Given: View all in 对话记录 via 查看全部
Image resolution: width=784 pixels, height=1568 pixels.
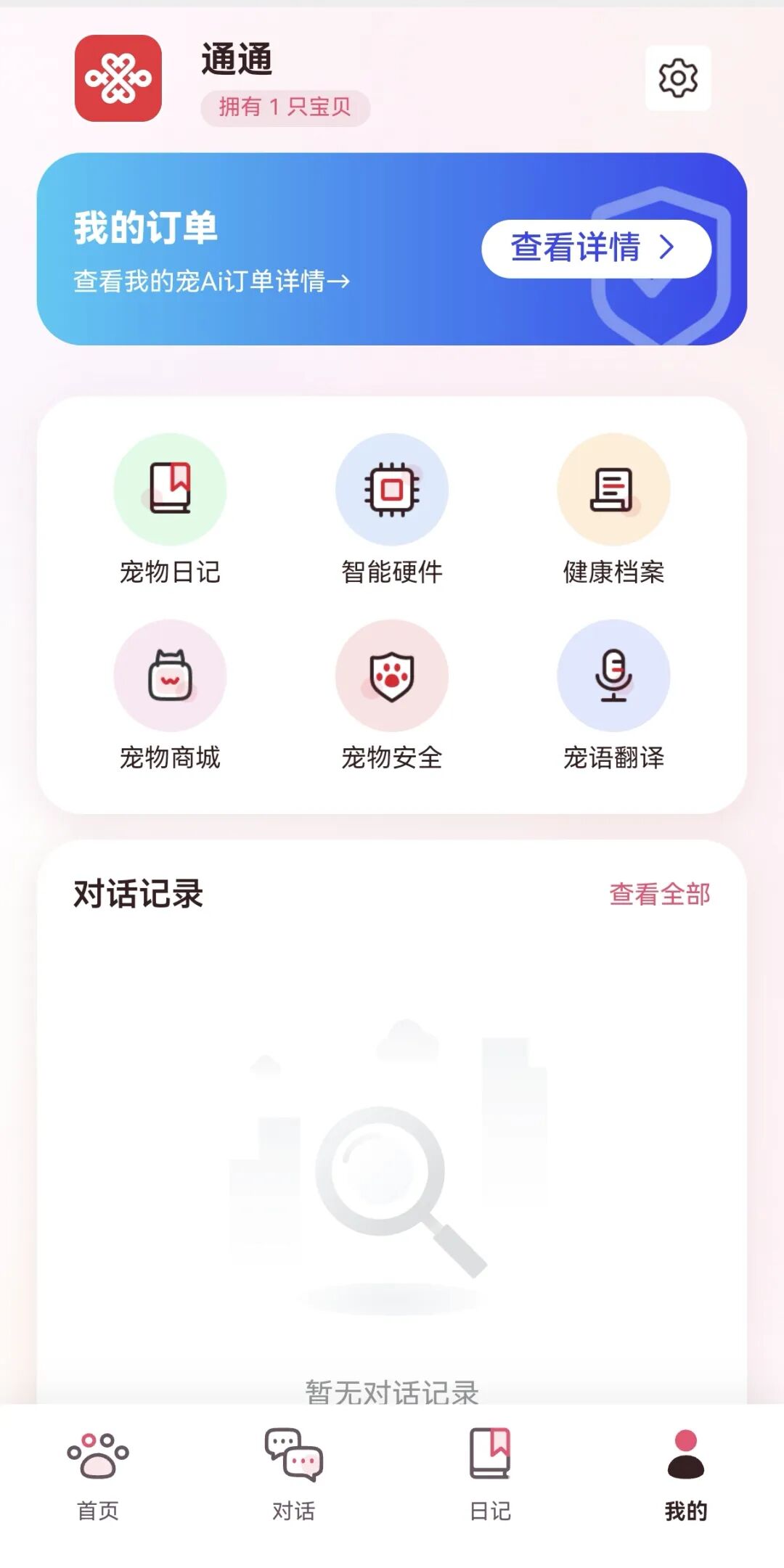Looking at the screenshot, I should point(659,894).
